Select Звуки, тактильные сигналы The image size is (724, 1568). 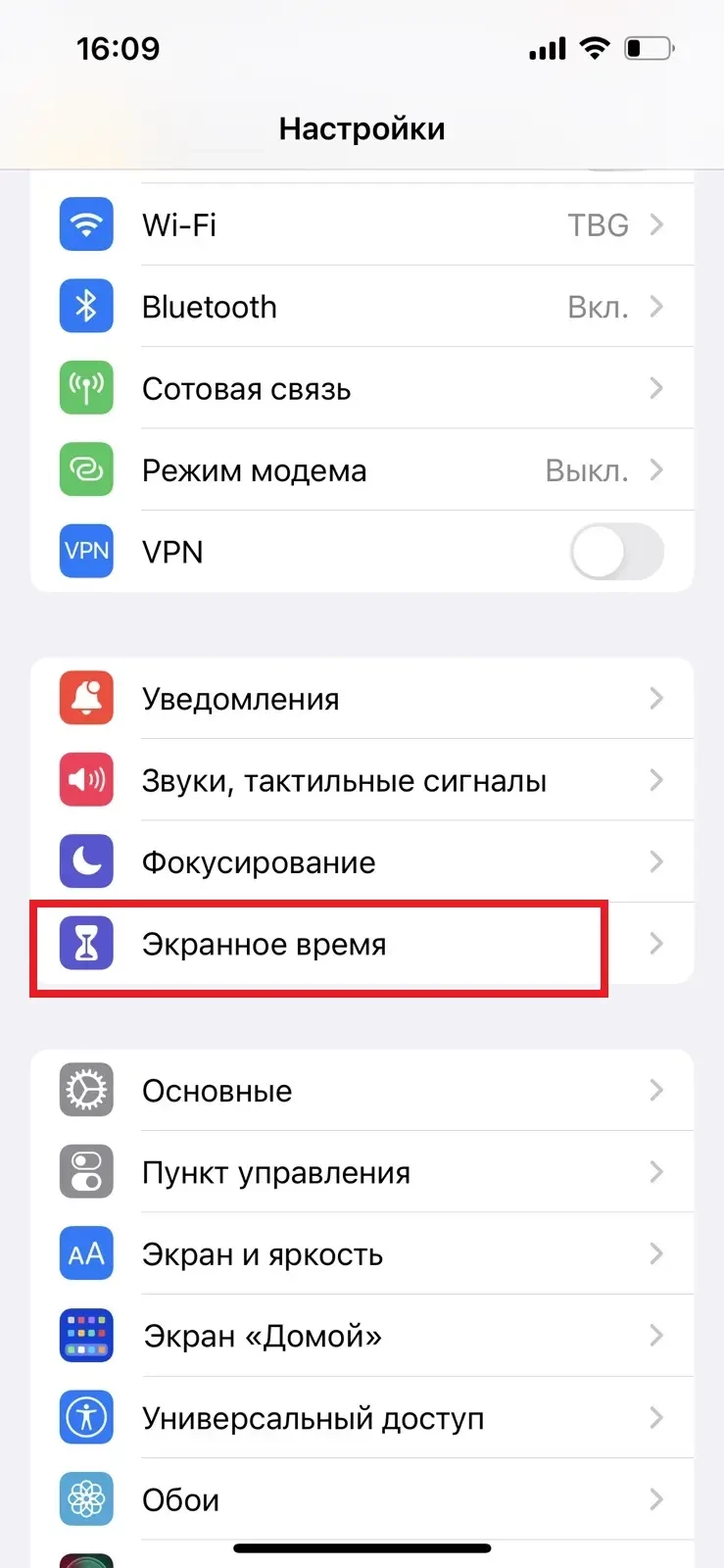362,781
